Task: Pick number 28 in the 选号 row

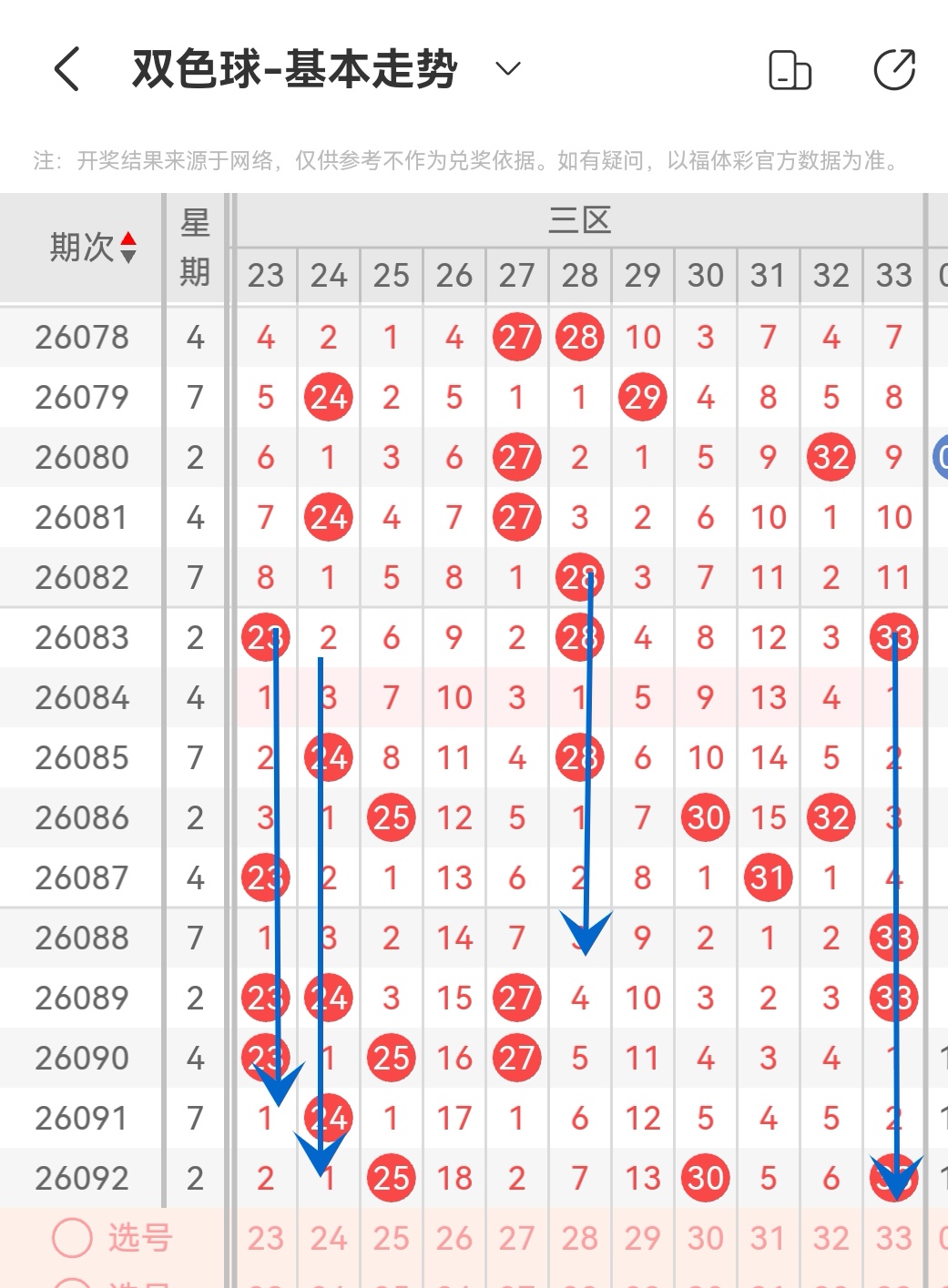Action: [580, 1238]
